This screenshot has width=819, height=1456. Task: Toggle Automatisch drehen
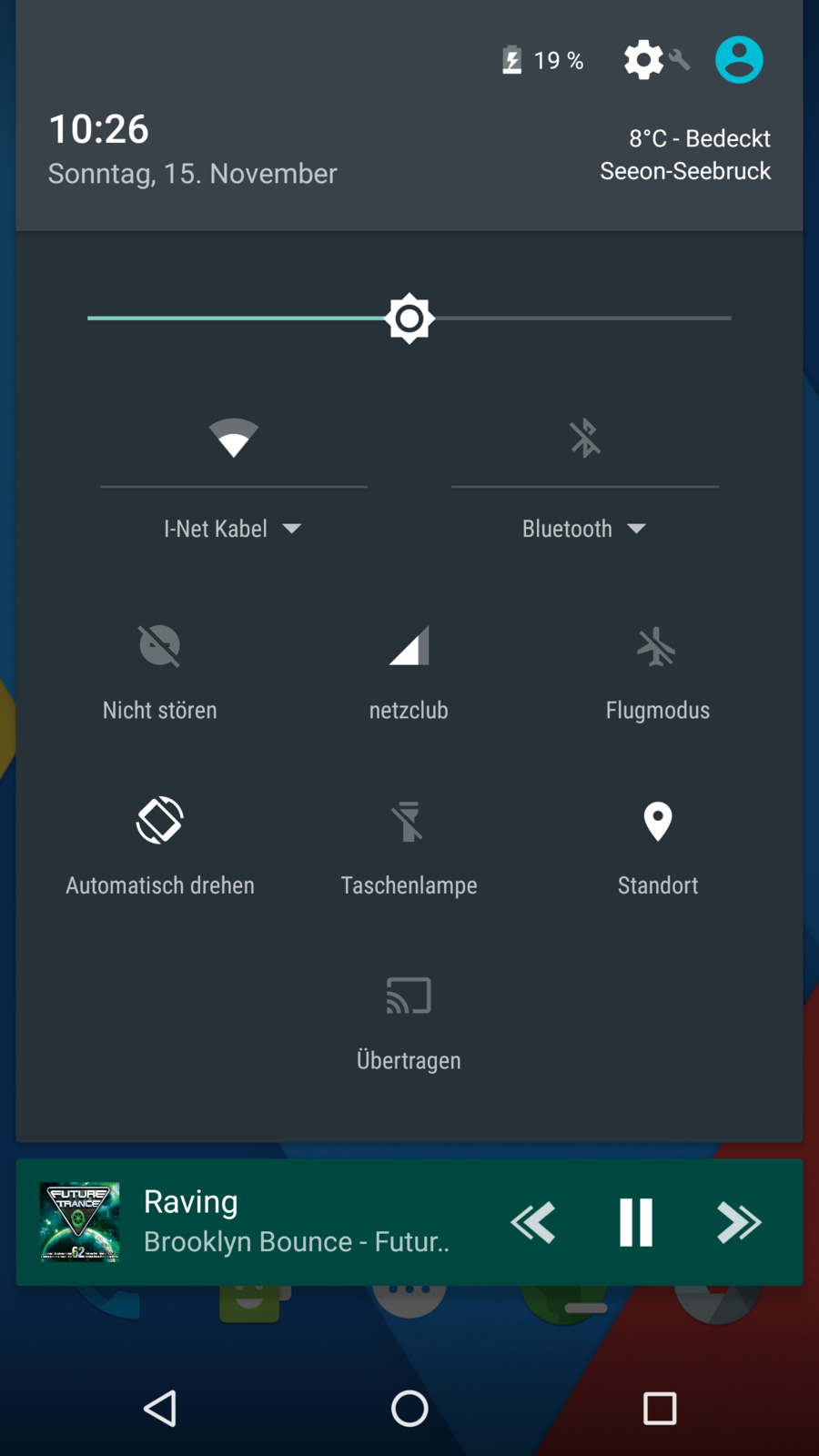point(159,821)
